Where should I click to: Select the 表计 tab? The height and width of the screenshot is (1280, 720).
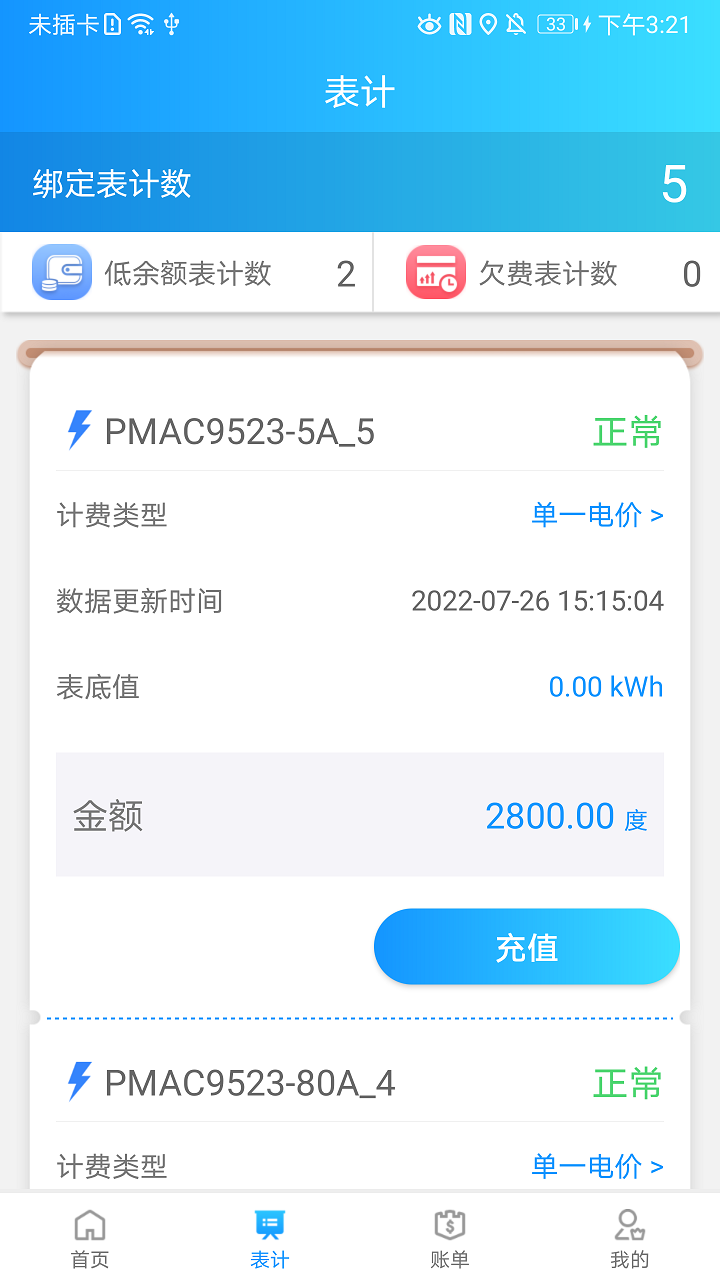click(270, 1238)
